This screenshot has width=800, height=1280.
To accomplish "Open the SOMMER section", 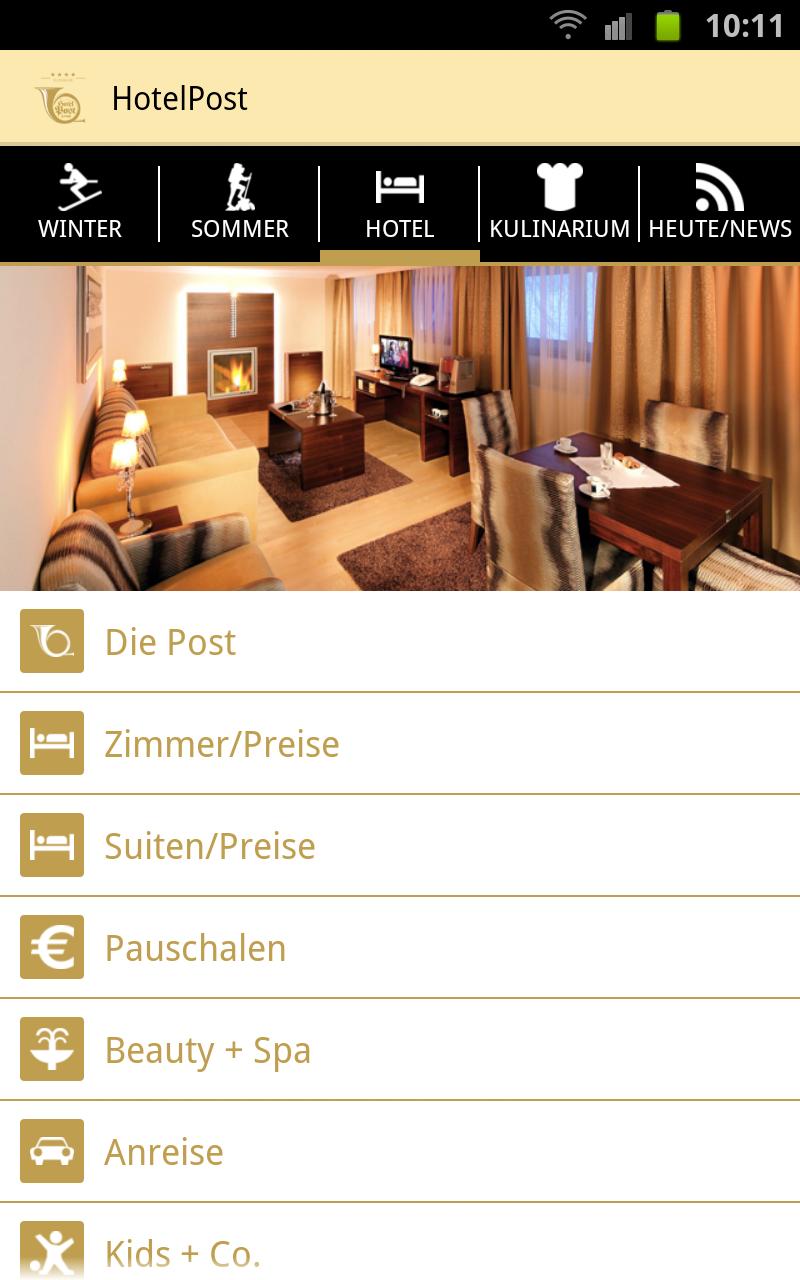I will click(238, 205).
